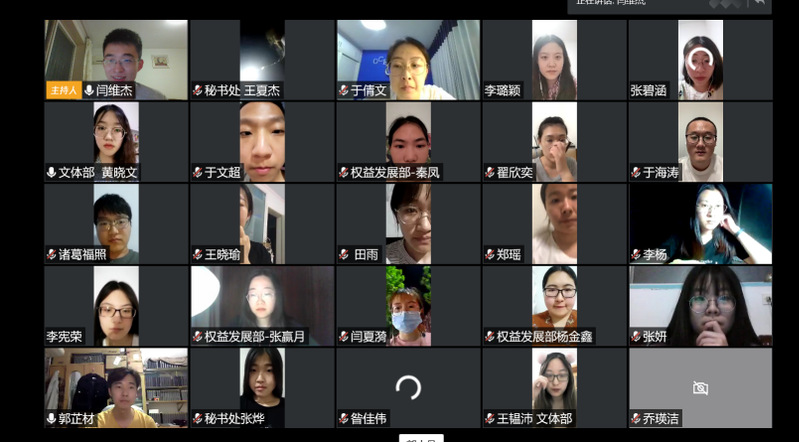799x442 pixels.
Task: Tap 王晓瑜's video tile
Action: point(262,223)
